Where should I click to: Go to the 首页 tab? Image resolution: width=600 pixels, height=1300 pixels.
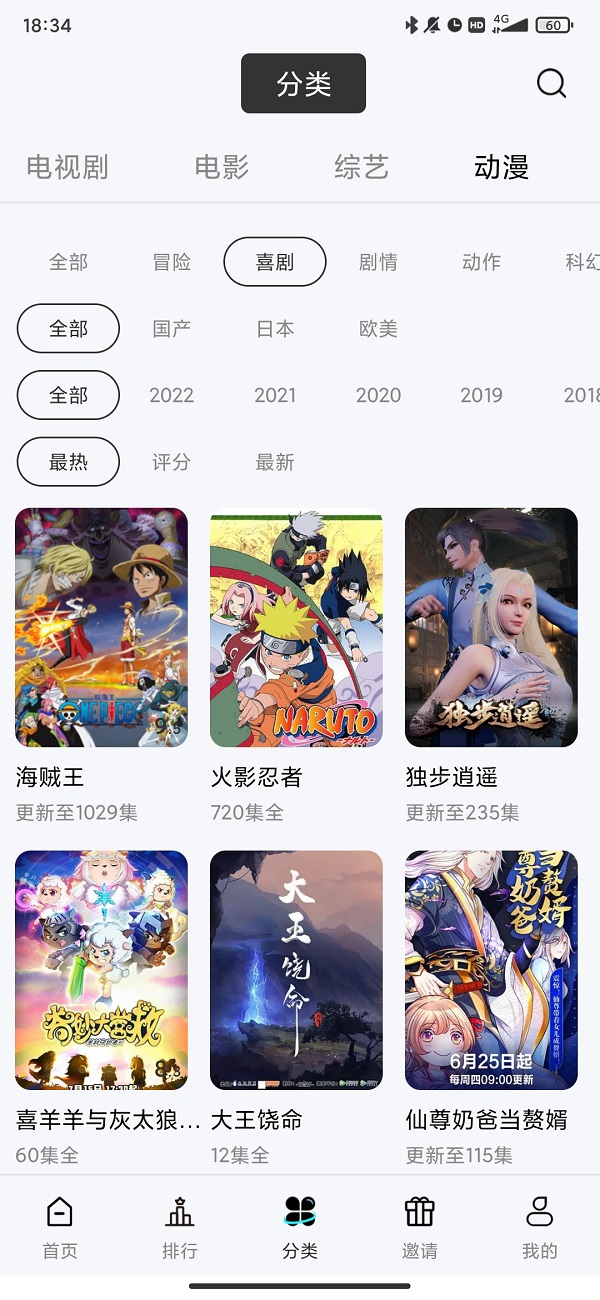[60, 1227]
